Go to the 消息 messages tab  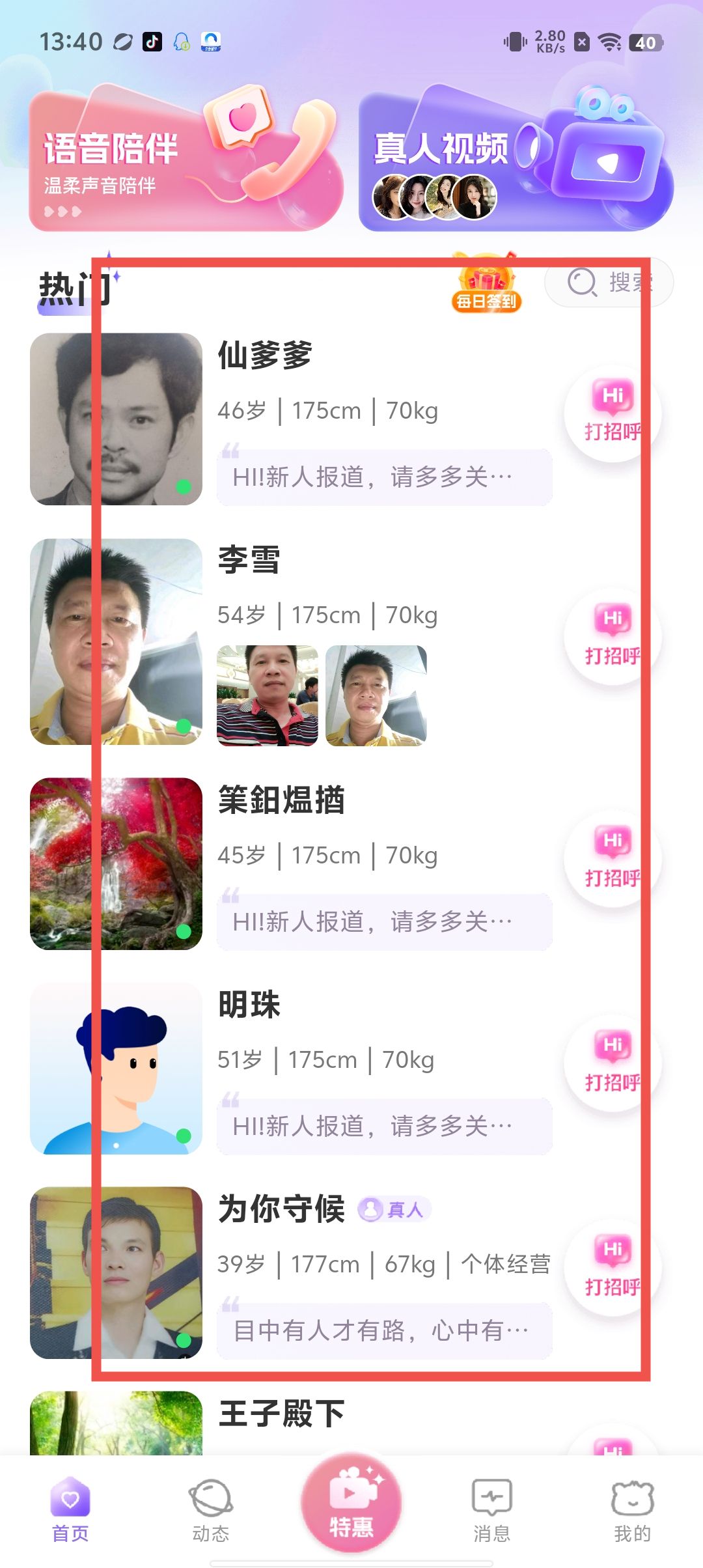[x=491, y=1512]
